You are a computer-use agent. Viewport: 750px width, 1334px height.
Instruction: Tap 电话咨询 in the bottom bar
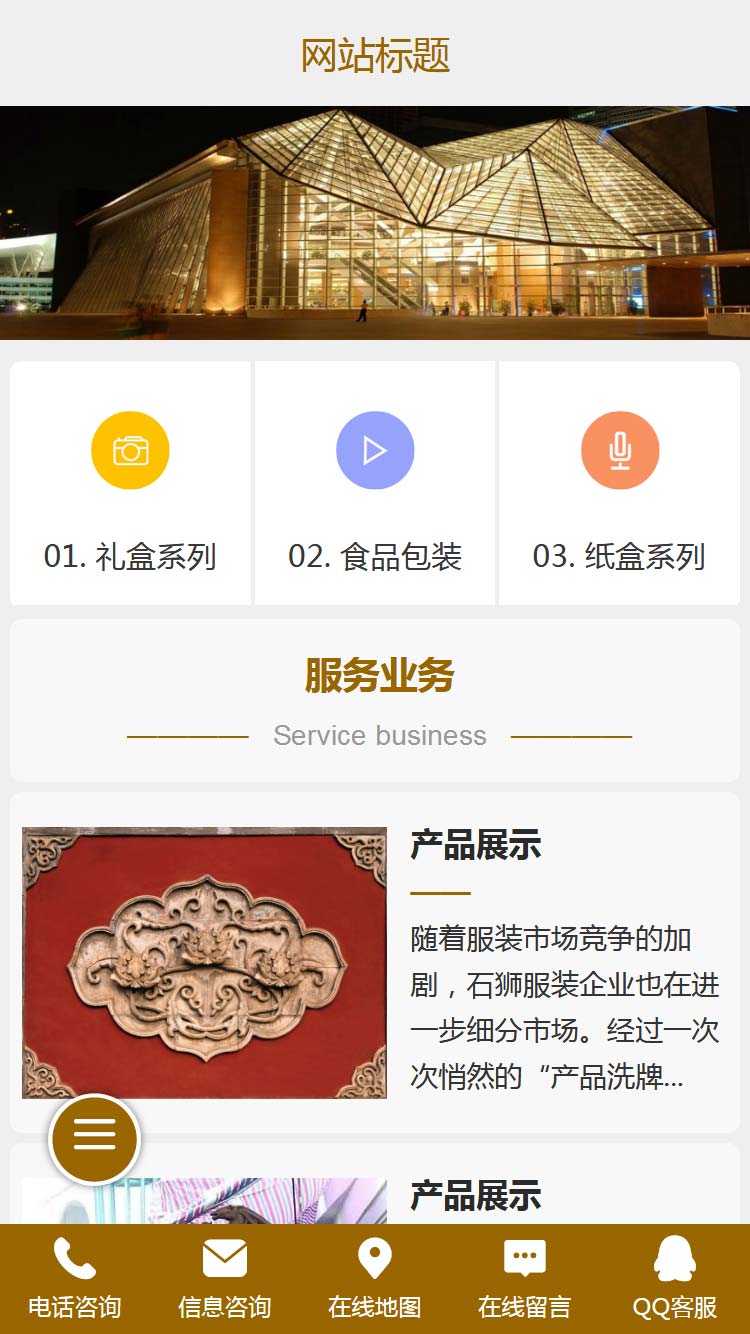point(75,1278)
